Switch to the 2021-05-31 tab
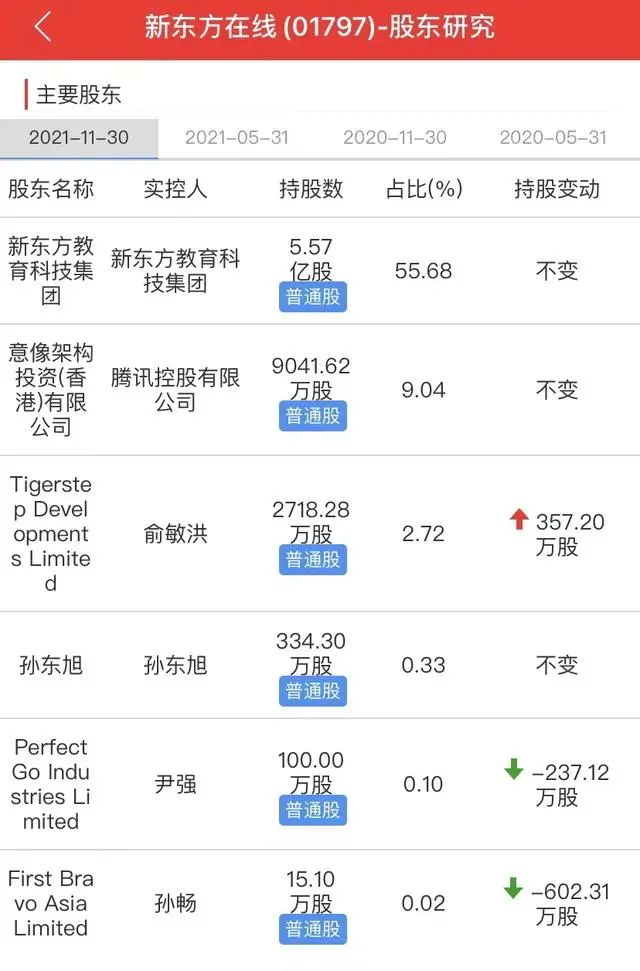640x971 pixels. pyautogui.click(x=237, y=138)
